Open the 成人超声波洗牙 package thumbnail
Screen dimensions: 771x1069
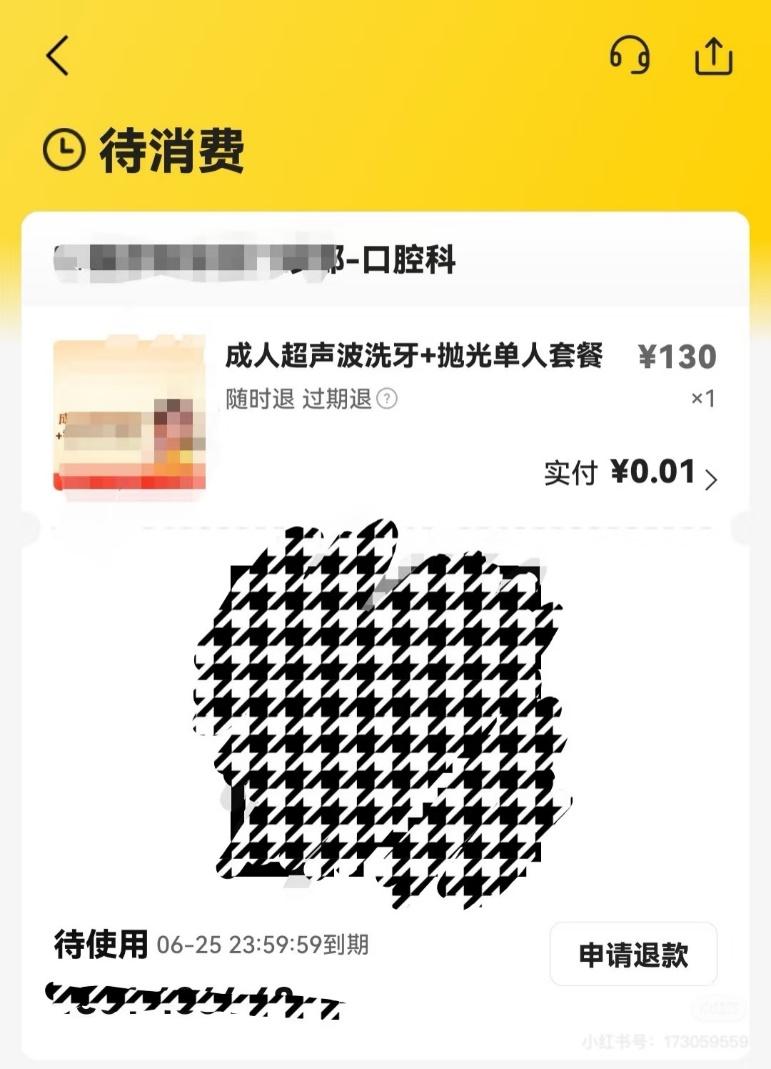click(129, 415)
